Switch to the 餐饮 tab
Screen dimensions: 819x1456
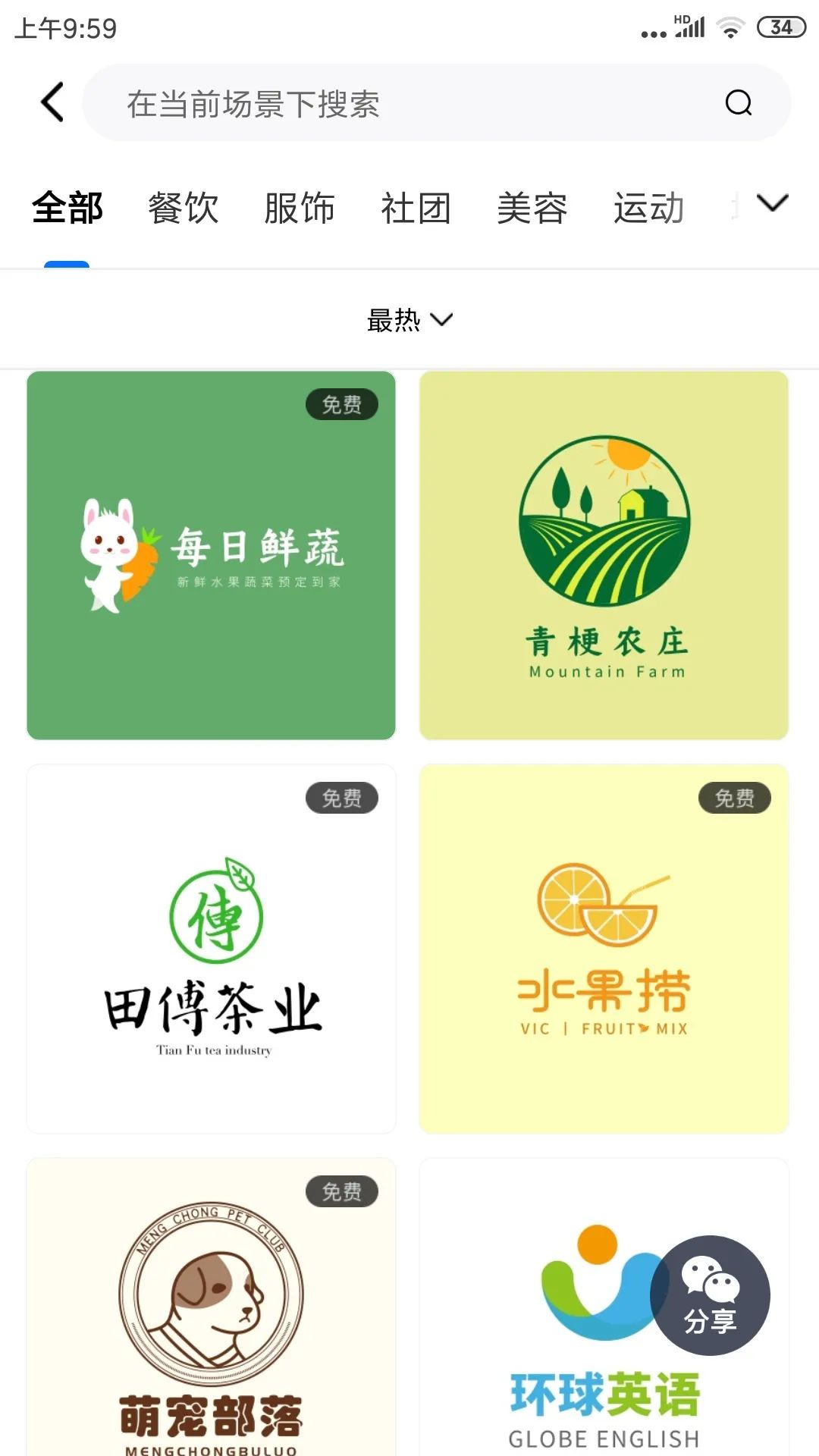(x=184, y=208)
